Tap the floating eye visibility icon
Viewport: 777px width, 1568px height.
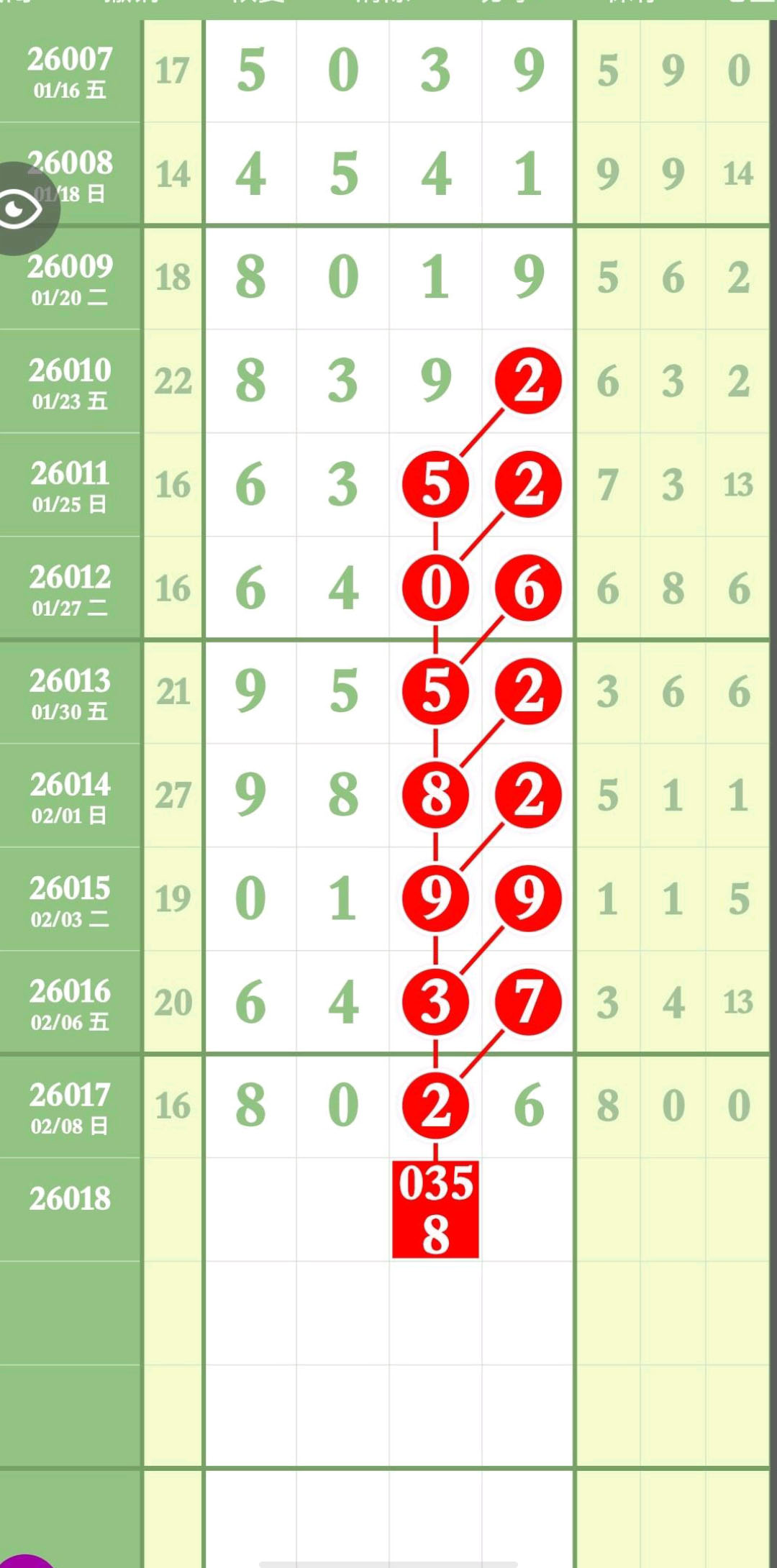22,209
